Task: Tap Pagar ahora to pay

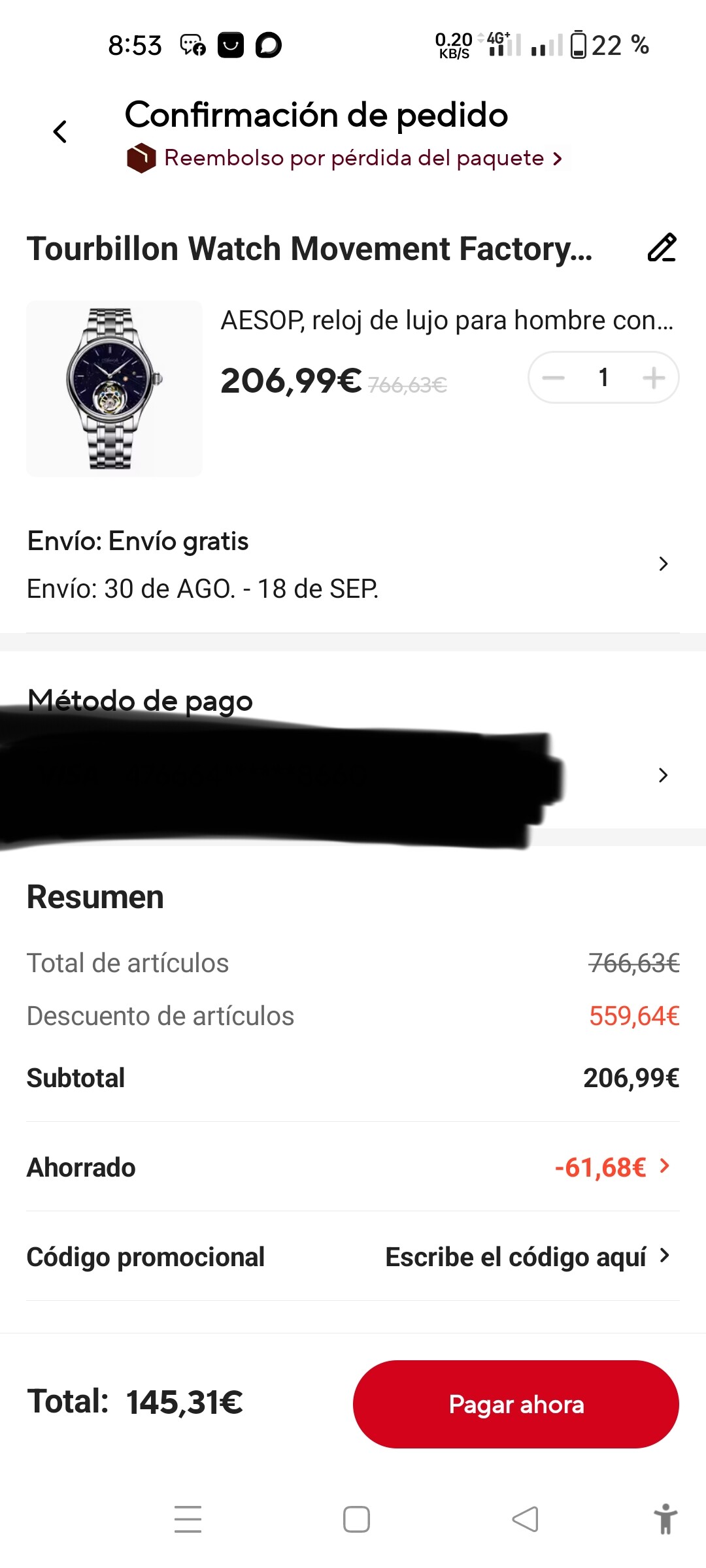Action: click(x=516, y=1404)
